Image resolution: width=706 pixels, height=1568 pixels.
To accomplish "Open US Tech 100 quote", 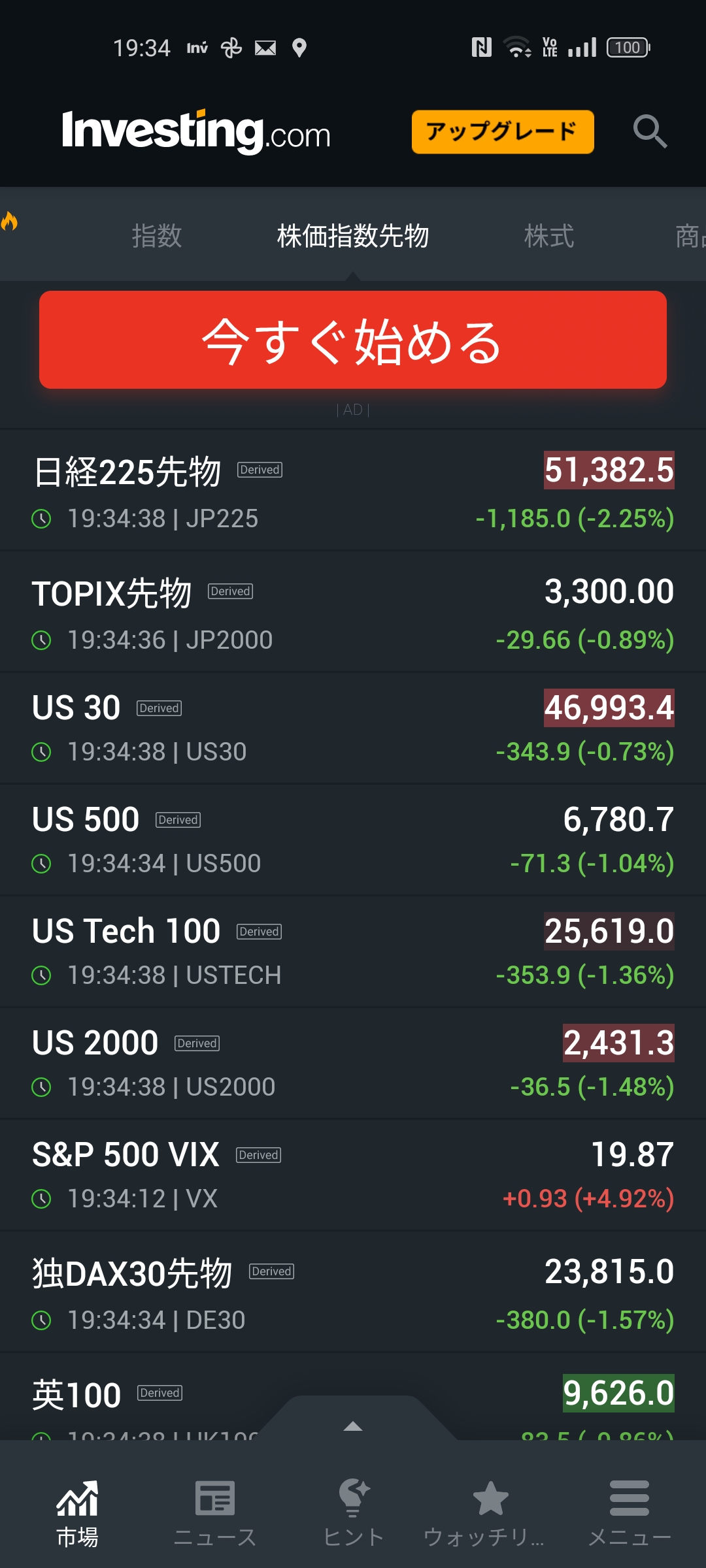I will [x=353, y=951].
